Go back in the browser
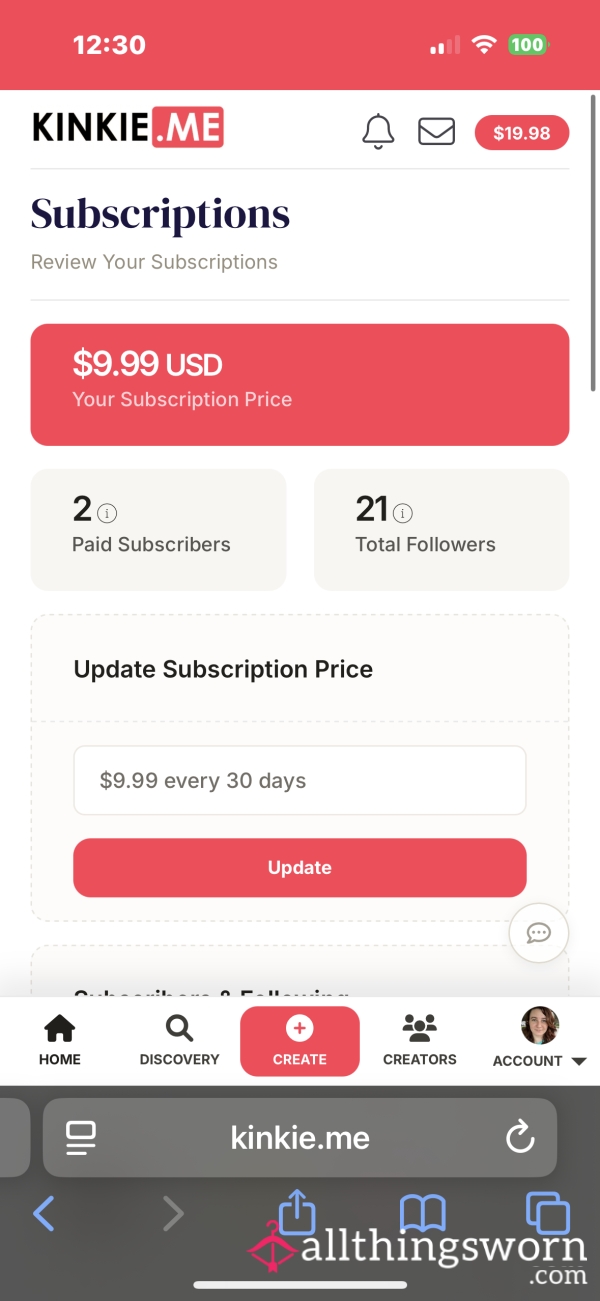The image size is (600, 1301). (44, 1214)
